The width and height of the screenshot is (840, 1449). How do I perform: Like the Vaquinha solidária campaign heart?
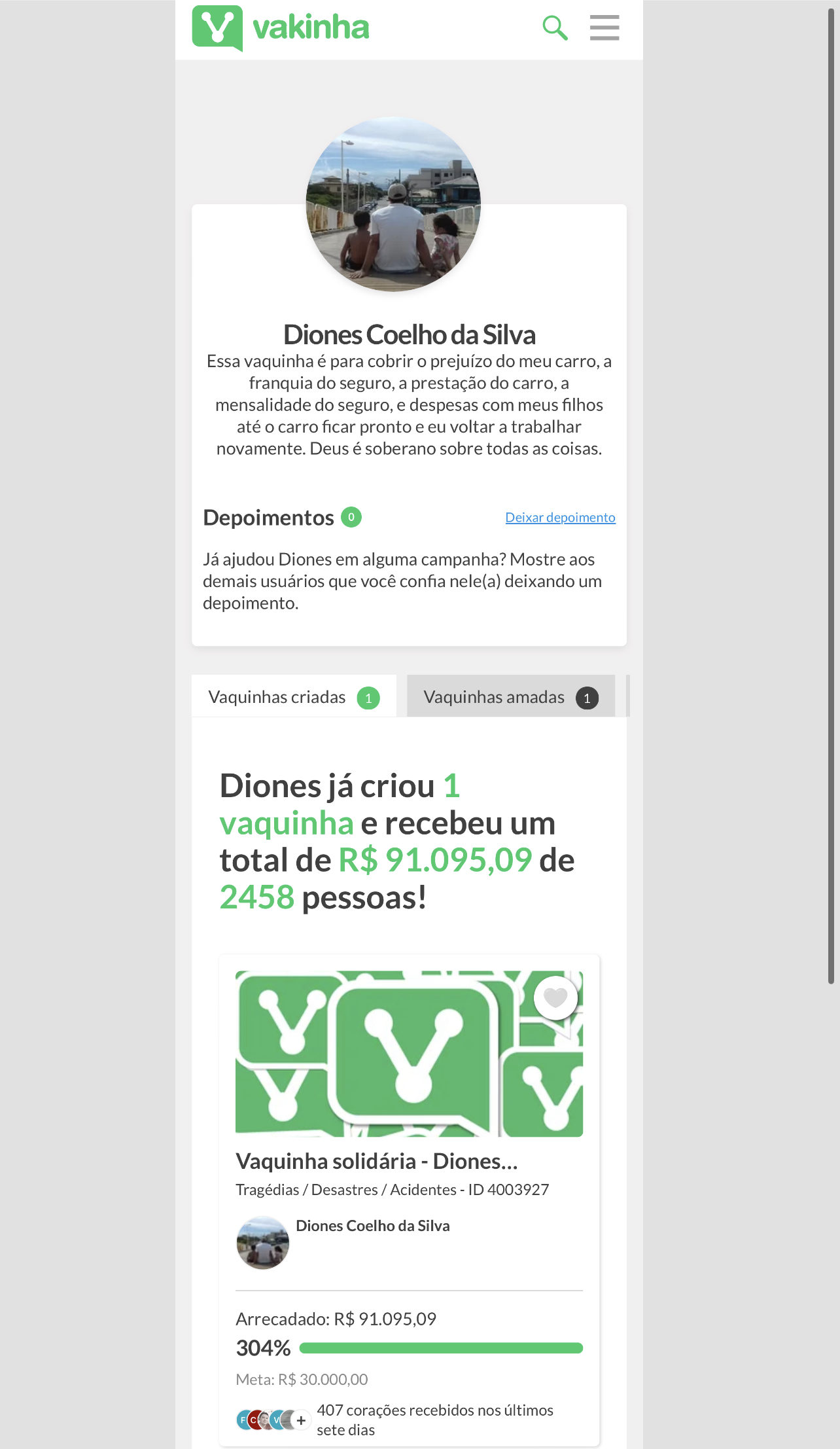point(555,997)
